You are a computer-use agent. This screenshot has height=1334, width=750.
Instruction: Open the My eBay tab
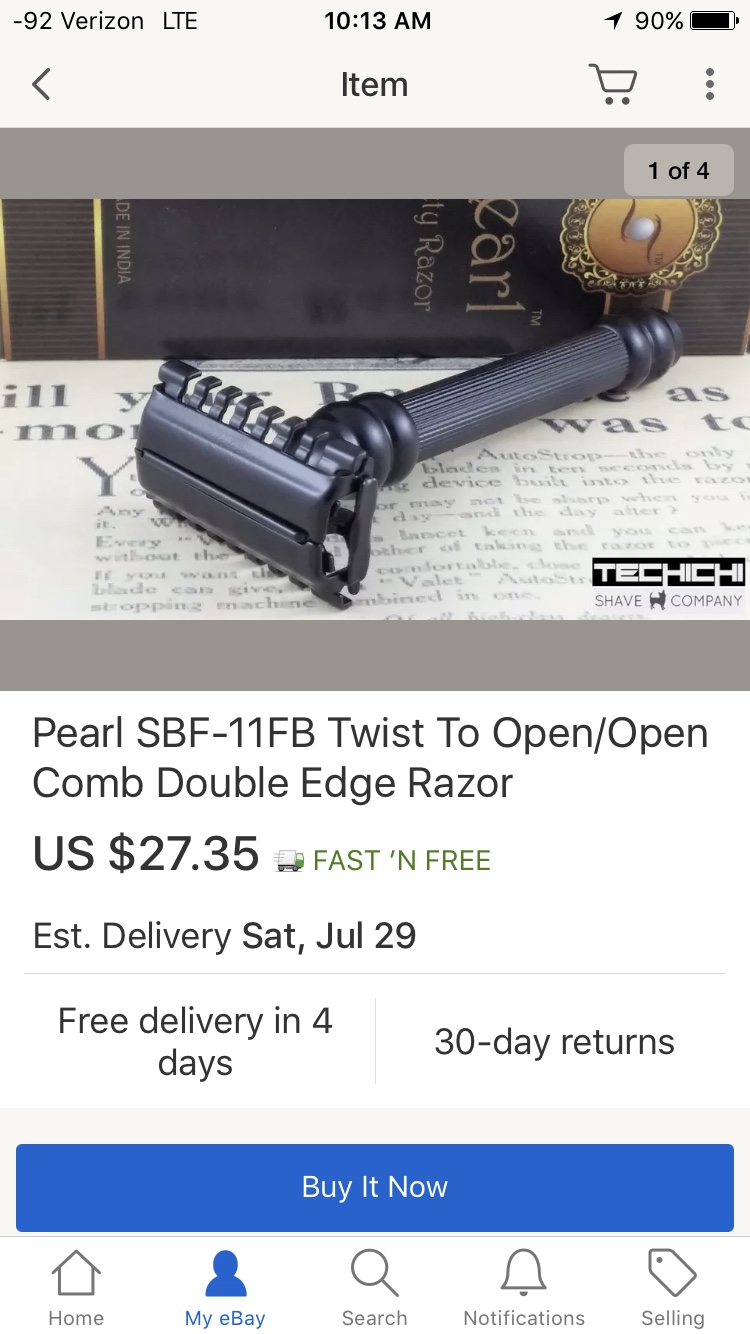point(225,1287)
